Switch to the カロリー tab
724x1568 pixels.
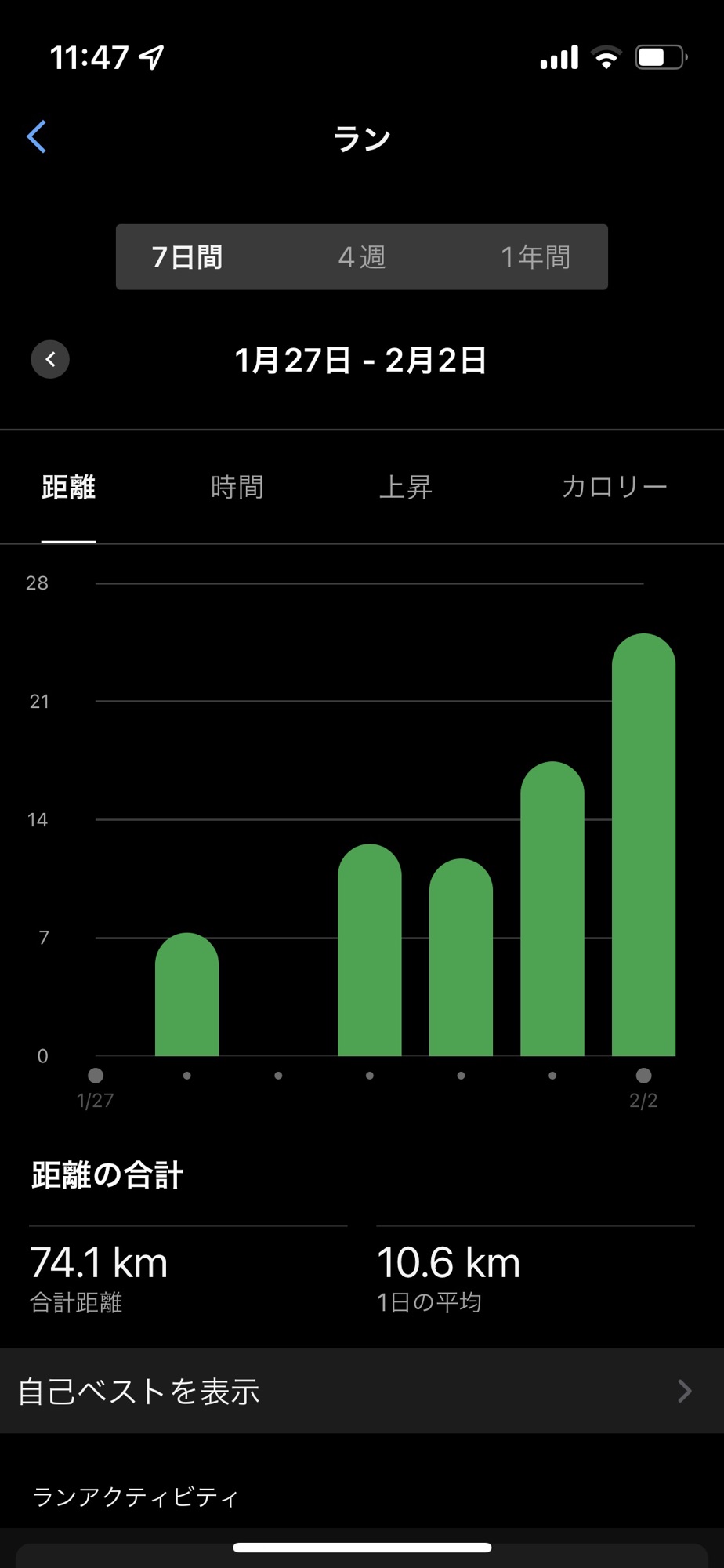[x=614, y=488]
